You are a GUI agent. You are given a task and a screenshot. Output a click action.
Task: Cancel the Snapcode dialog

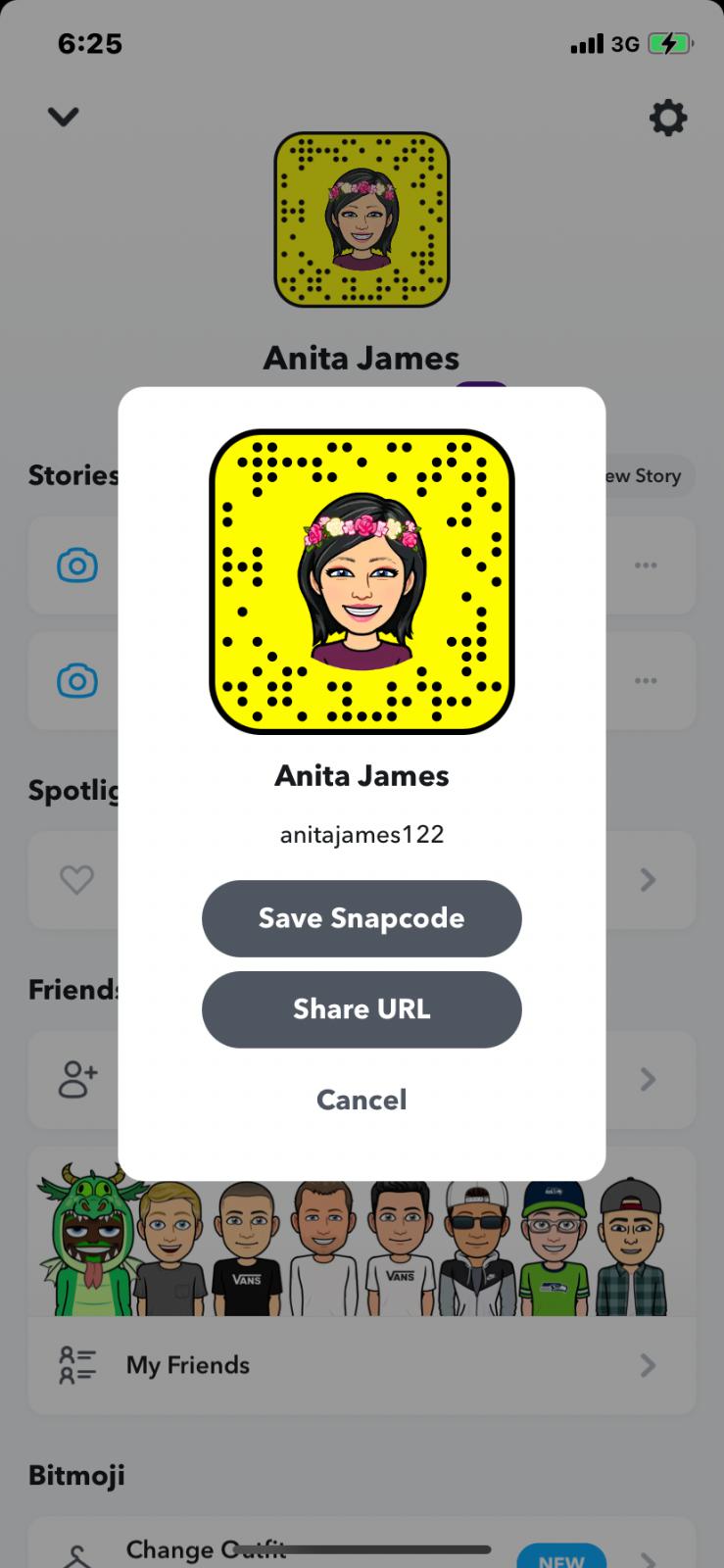pyautogui.click(x=362, y=1100)
